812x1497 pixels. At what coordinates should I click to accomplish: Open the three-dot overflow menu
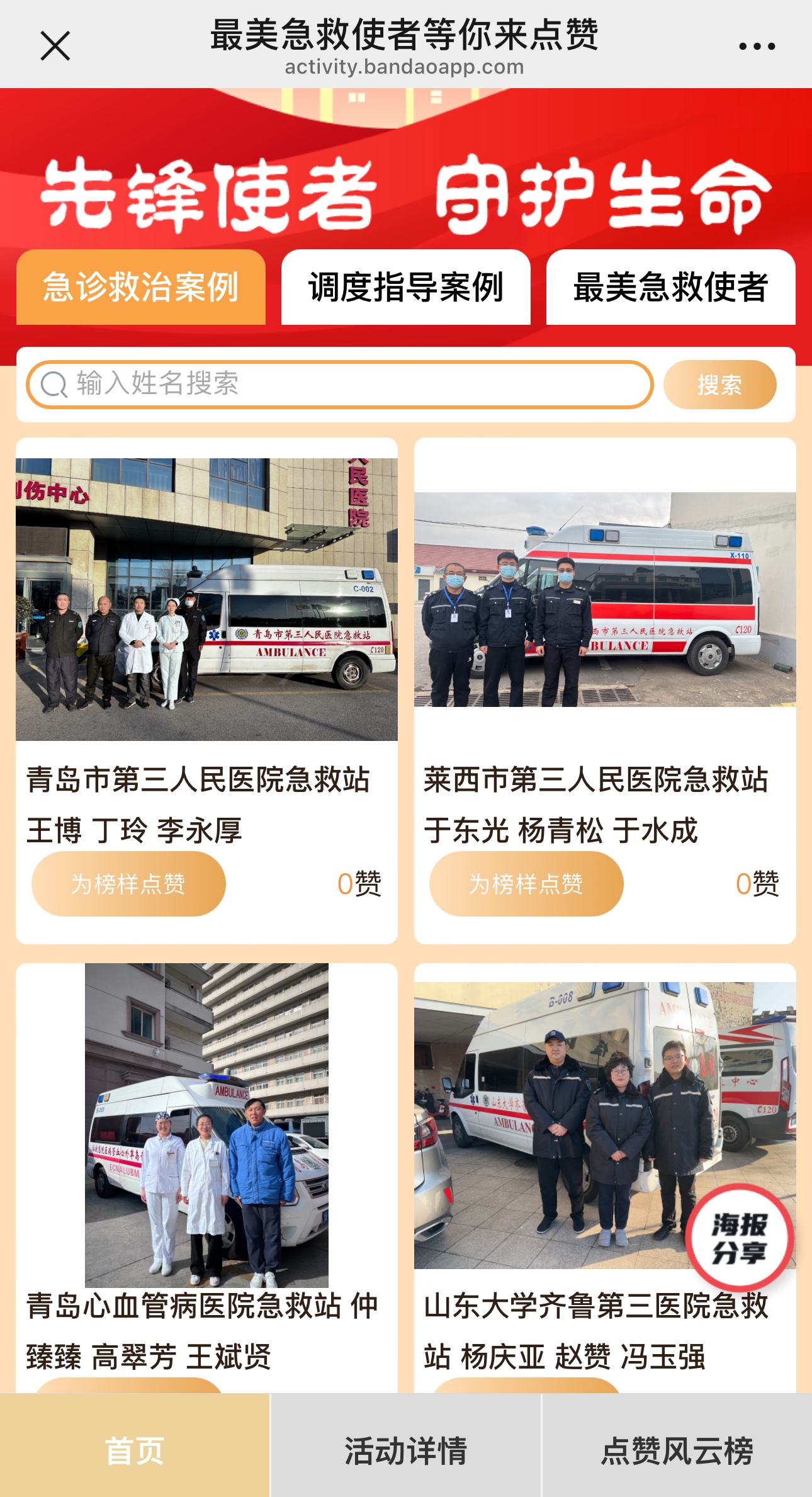pos(756,46)
